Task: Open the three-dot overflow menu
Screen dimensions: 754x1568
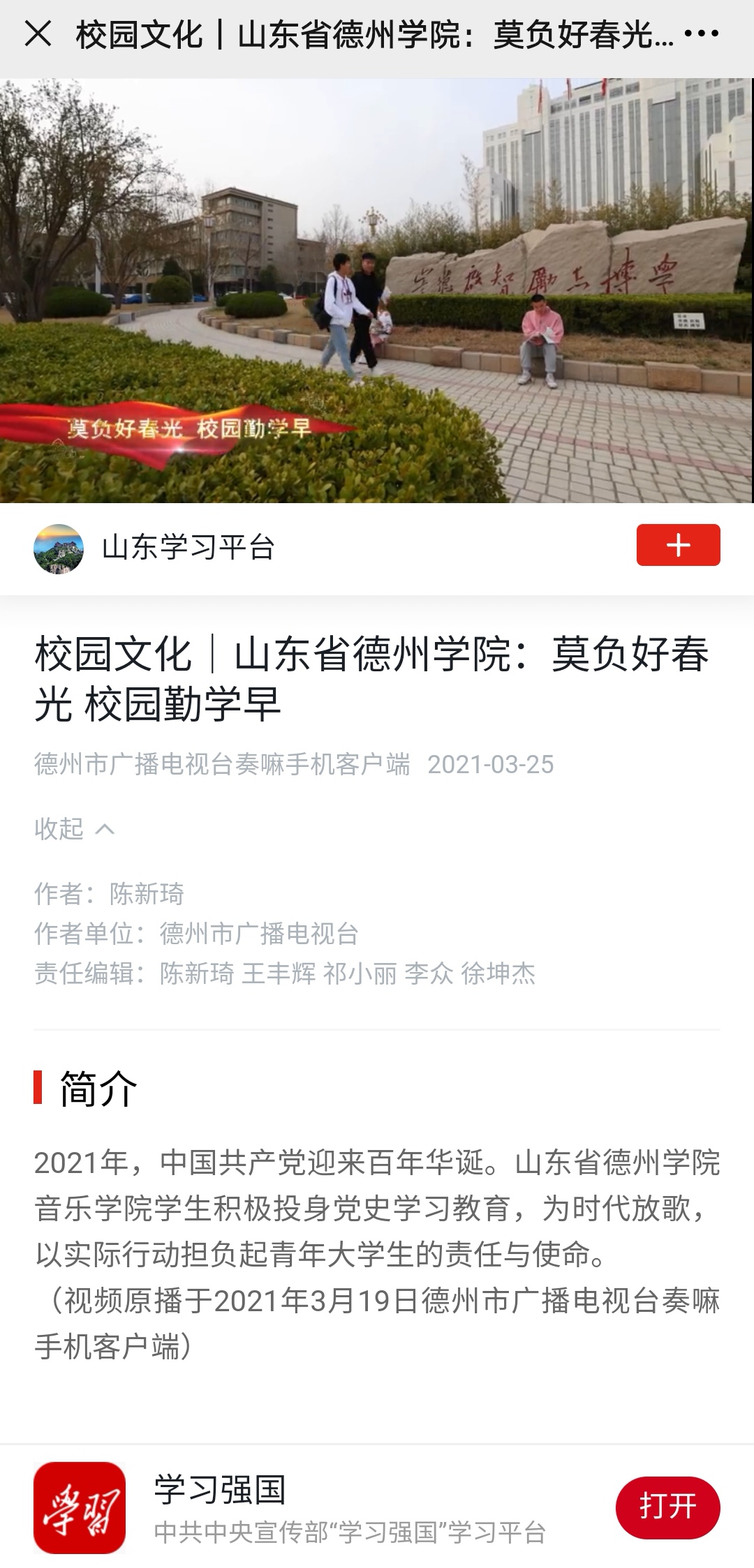Action: (x=701, y=33)
